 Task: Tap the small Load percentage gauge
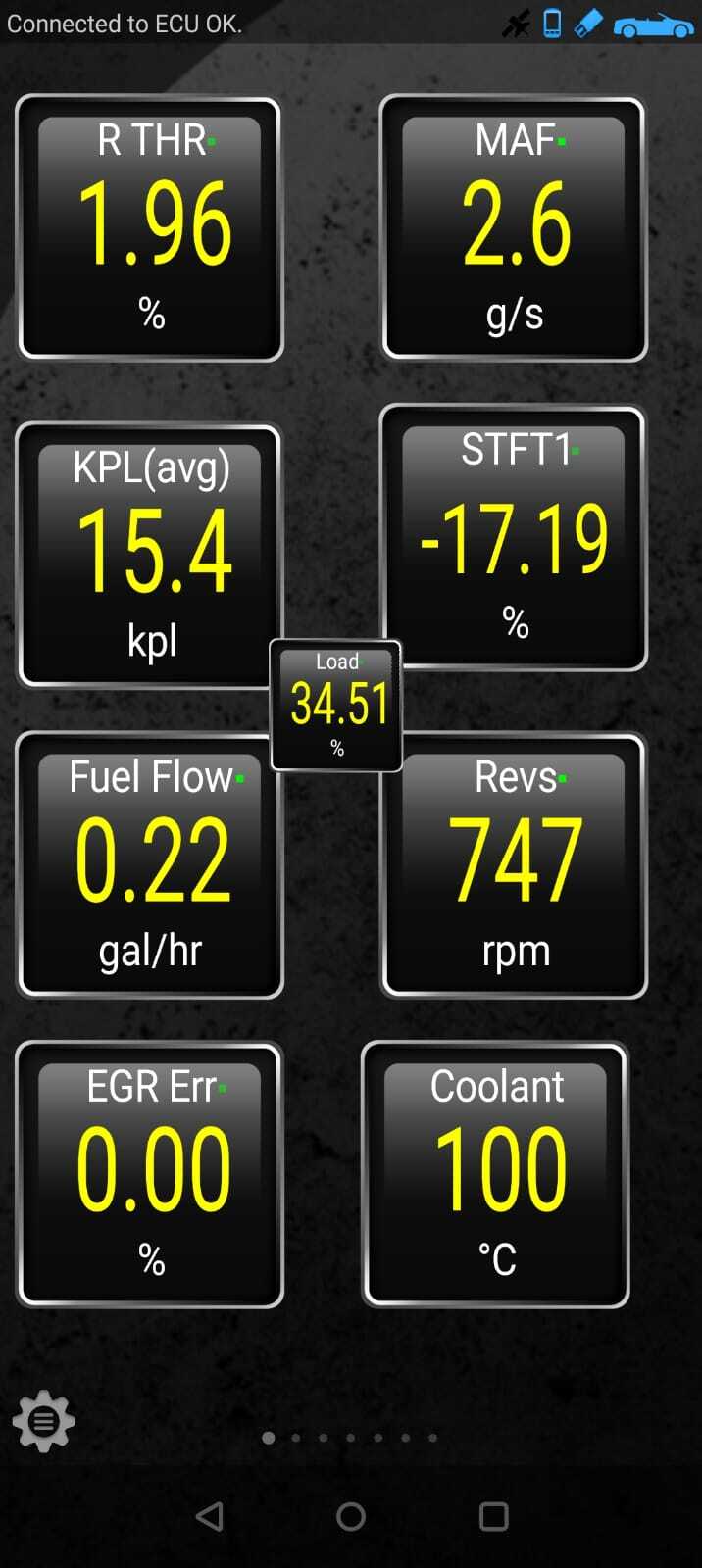click(336, 706)
